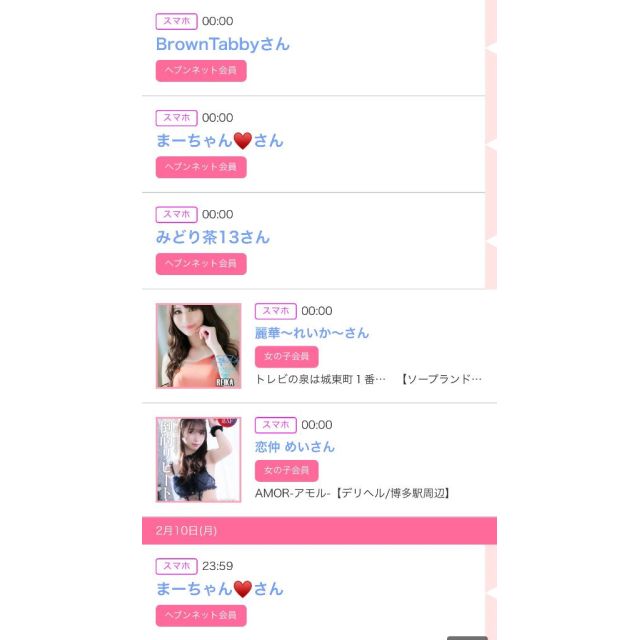
Task: Open 恋仲 めいさん's profile link
Action: [295, 447]
